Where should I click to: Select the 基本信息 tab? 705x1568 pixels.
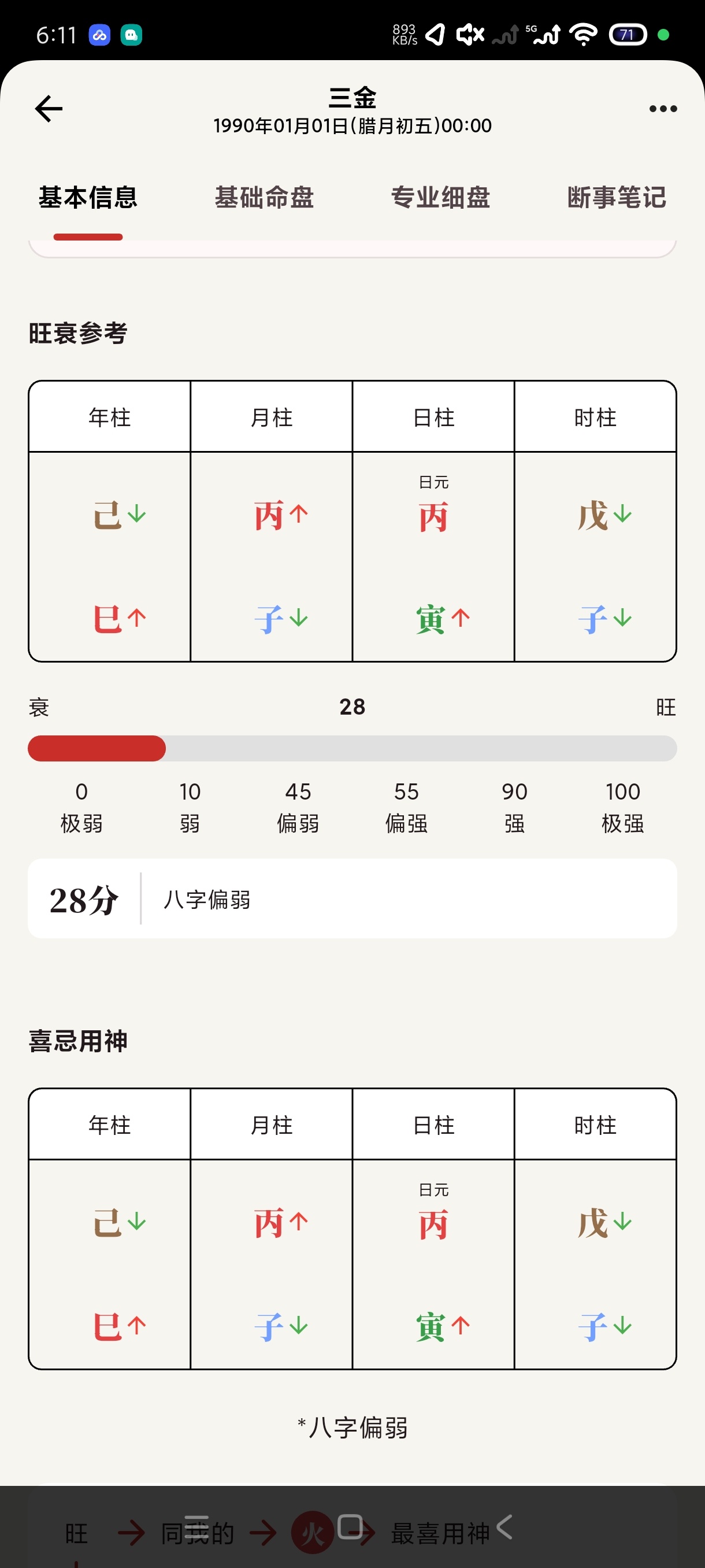pyautogui.click(x=88, y=197)
